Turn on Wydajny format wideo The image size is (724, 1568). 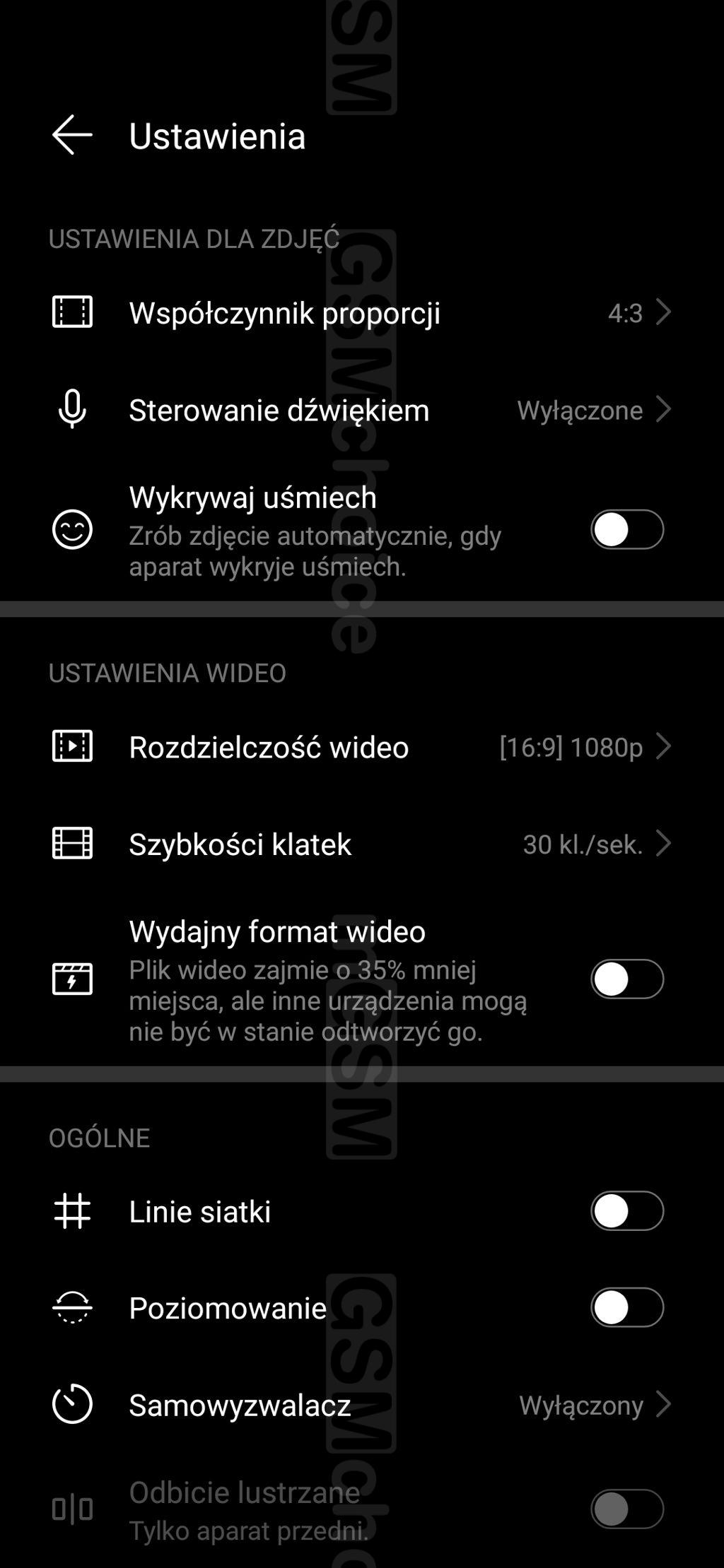pos(626,979)
